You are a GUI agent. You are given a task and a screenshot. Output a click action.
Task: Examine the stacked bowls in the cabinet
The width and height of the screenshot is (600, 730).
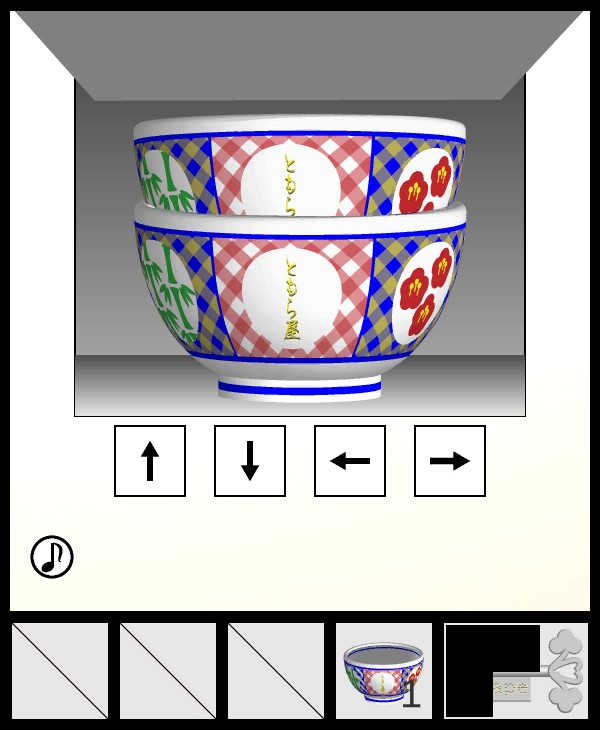[300, 260]
